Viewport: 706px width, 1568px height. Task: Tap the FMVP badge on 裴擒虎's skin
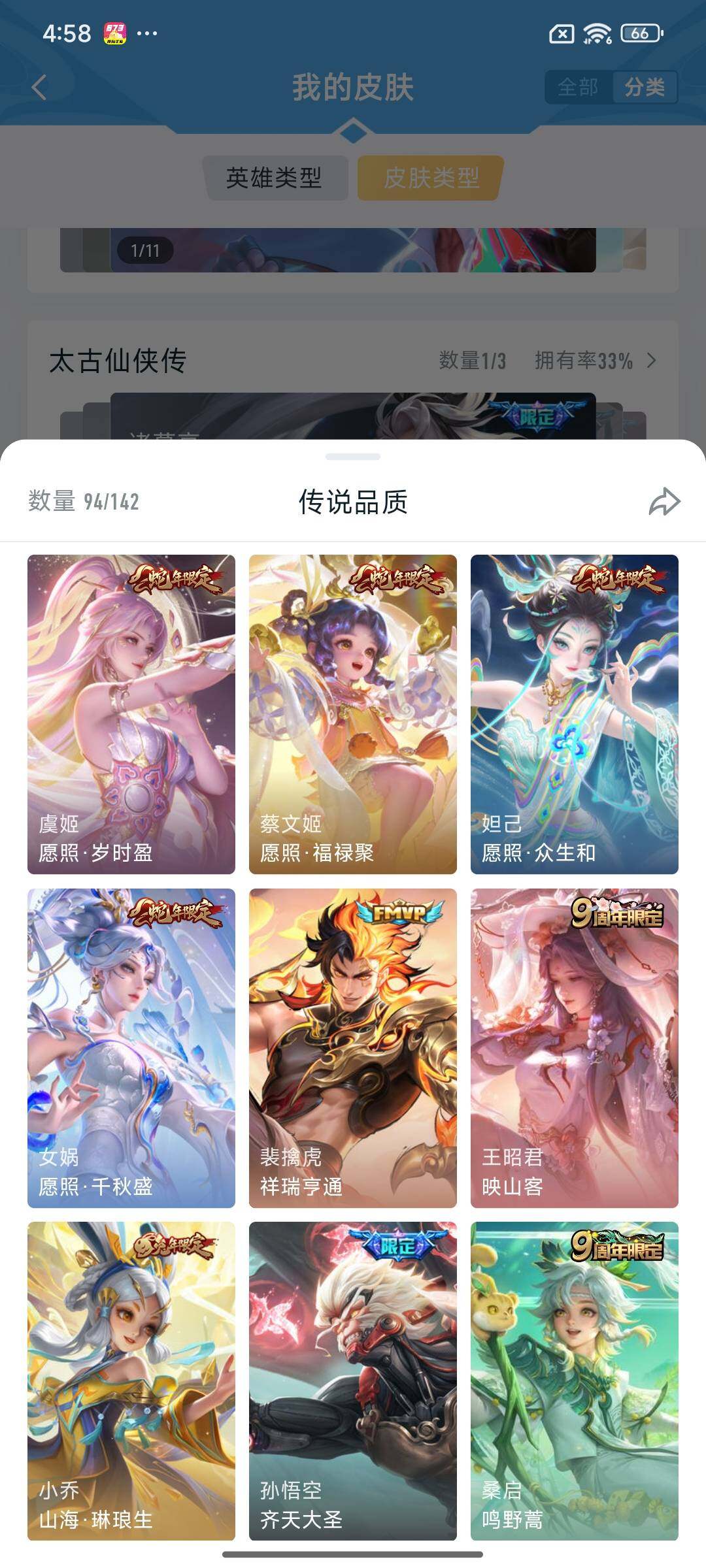(399, 913)
